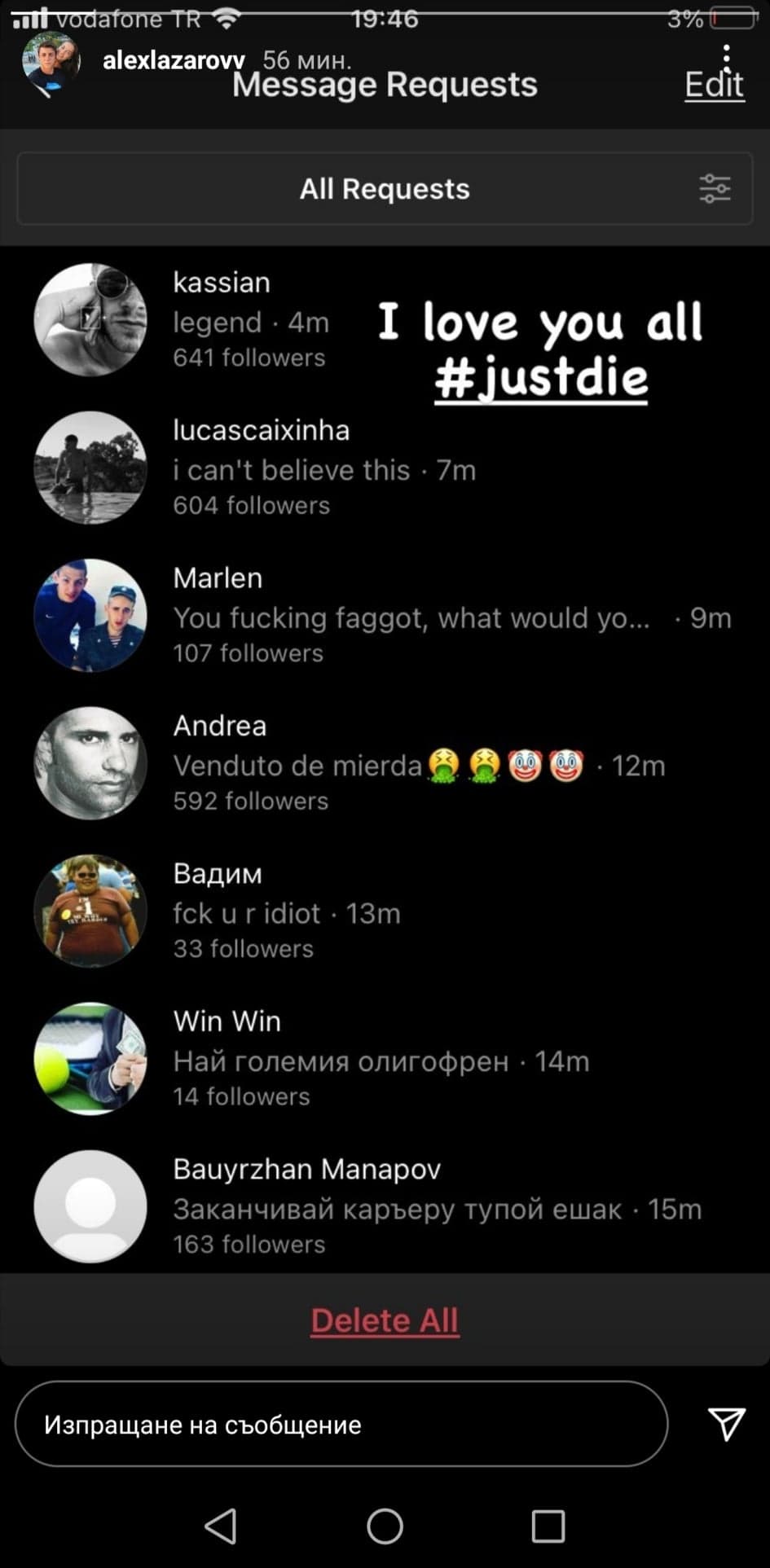770x1568 pixels.
Task: Open the story overflow menu
Action: pyautogui.click(x=726, y=58)
